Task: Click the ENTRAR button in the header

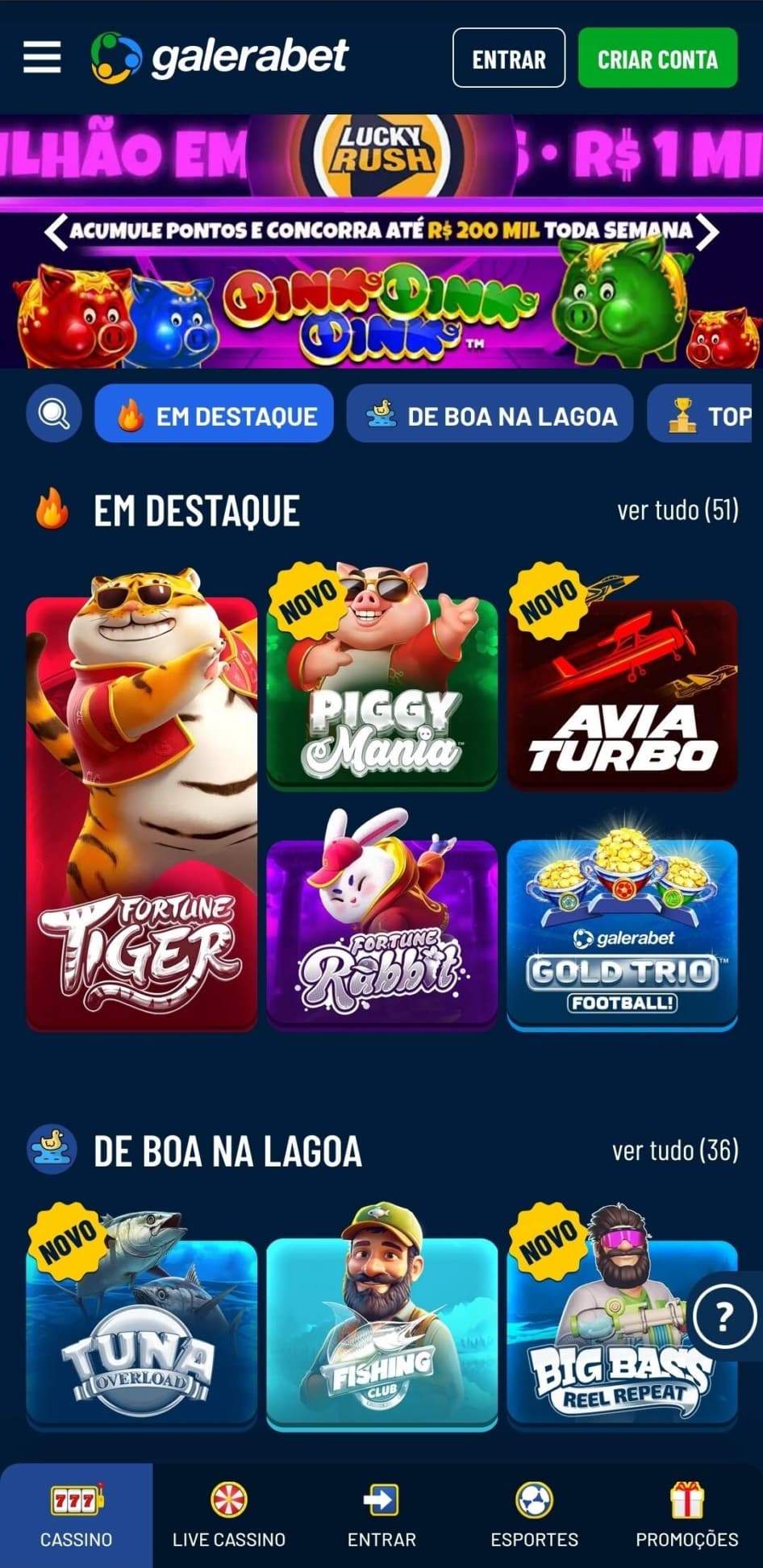Action: point(507,57)
